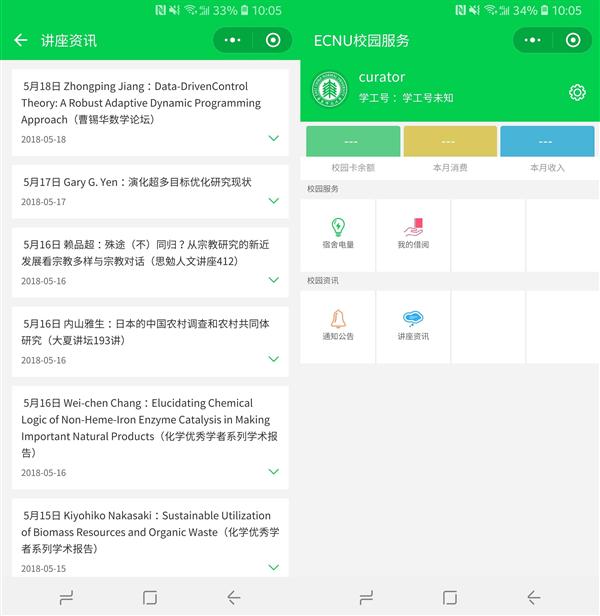The height and width of the screenshot is (616, 600).
Task: Expand the Zhongping Jiang lecture on 5月18日
Action: tap(273, 138)
